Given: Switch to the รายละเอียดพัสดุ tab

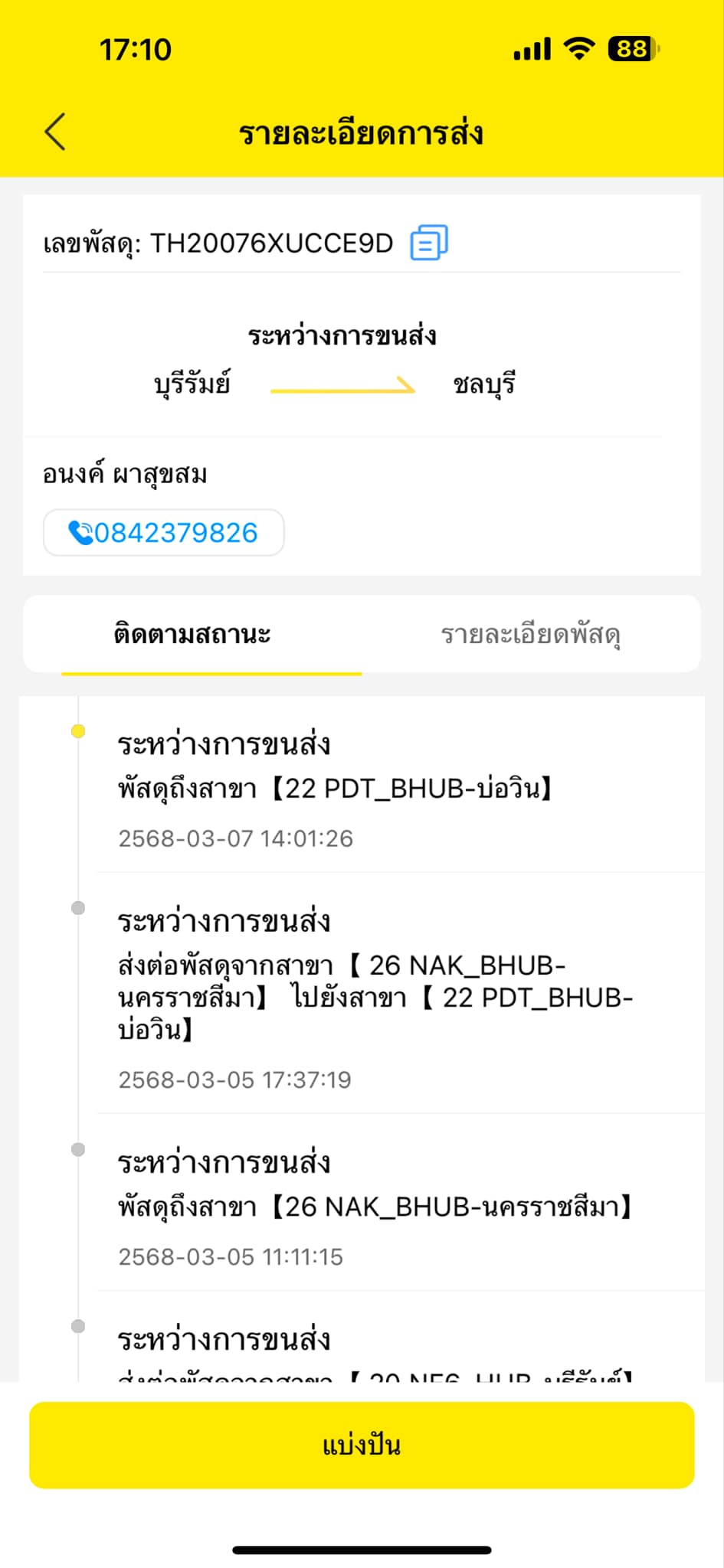Looking at the screenshot, I should 531,635.
